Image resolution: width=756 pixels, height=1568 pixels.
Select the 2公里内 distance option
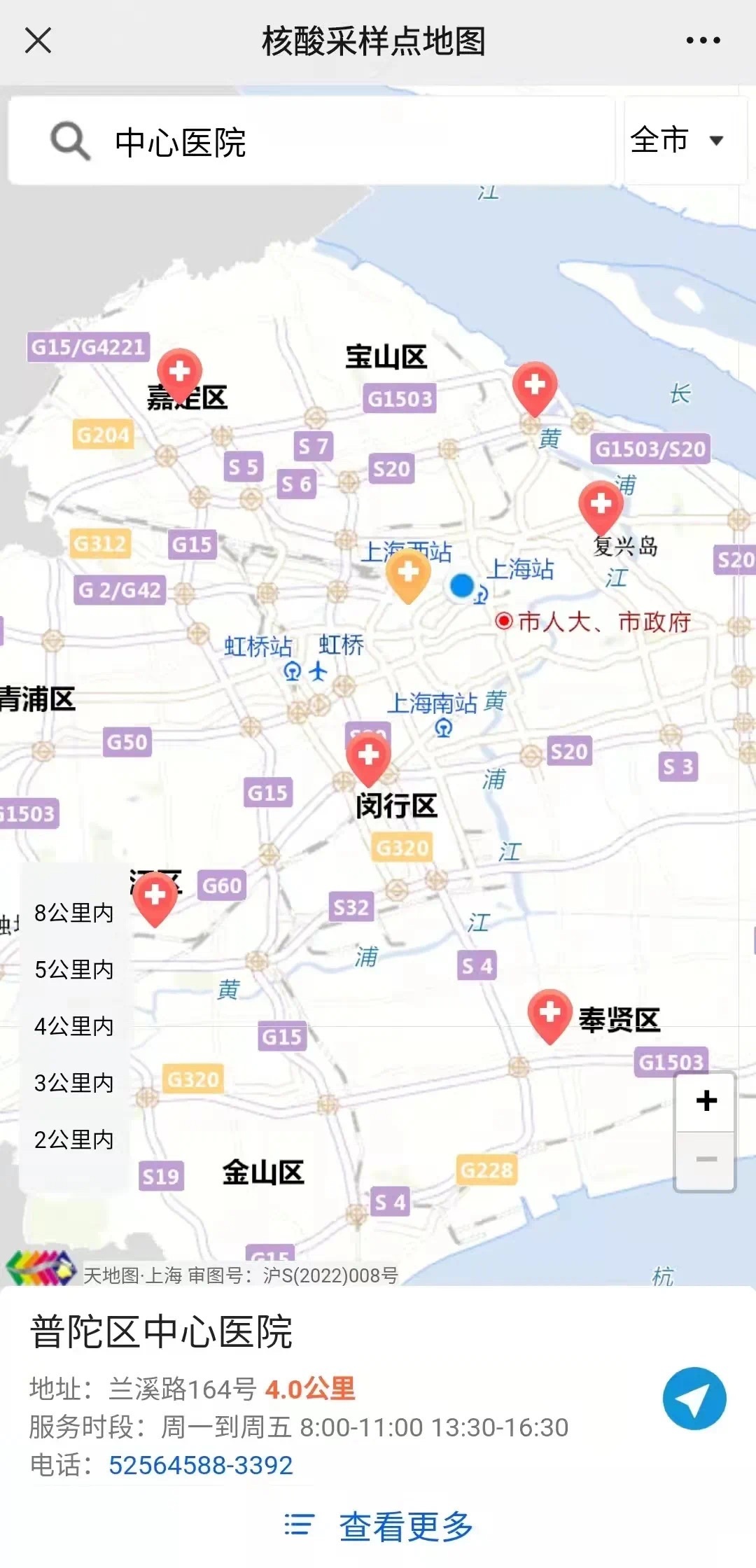76,1140
